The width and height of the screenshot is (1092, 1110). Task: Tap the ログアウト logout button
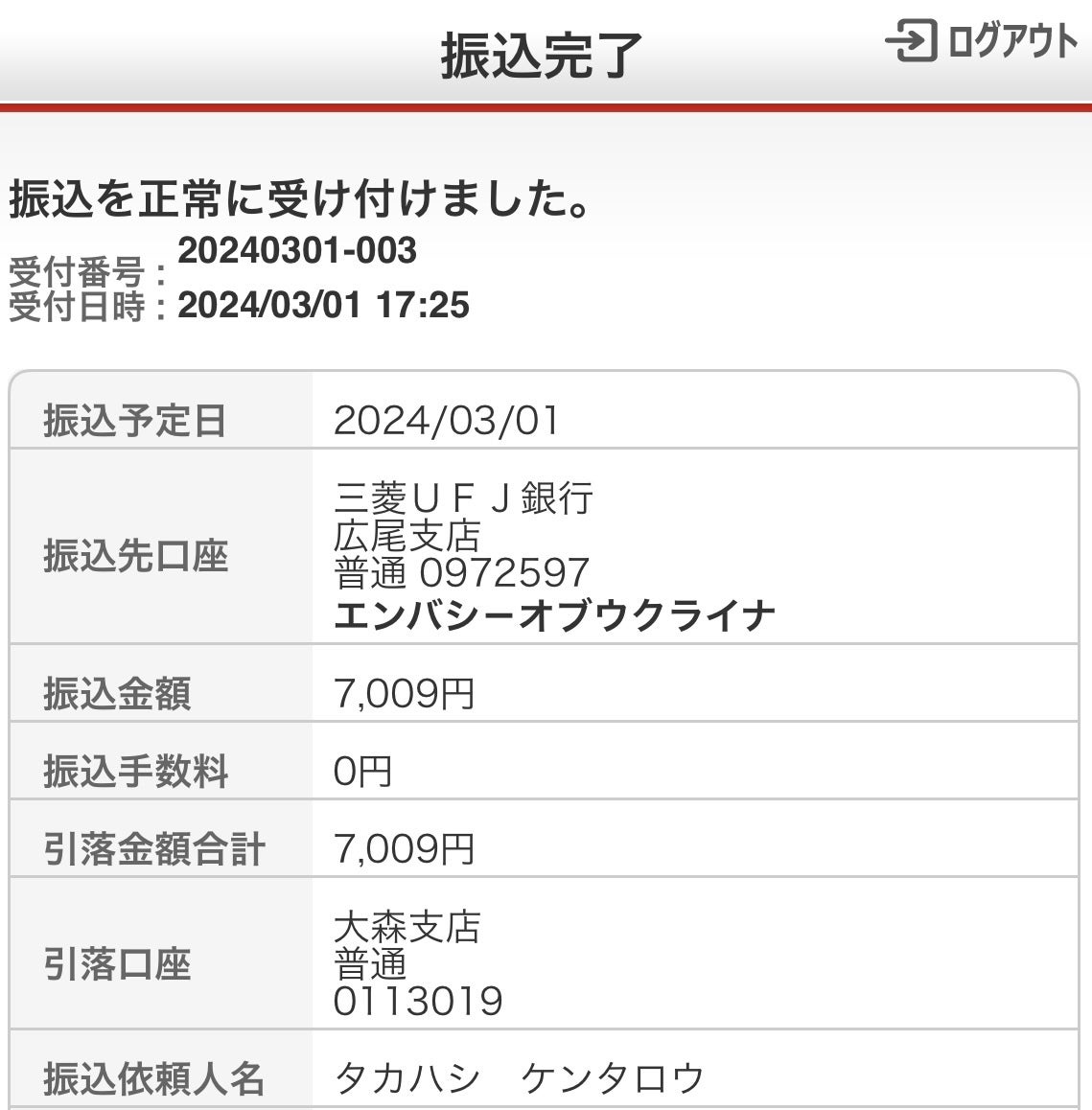[982, 42]
